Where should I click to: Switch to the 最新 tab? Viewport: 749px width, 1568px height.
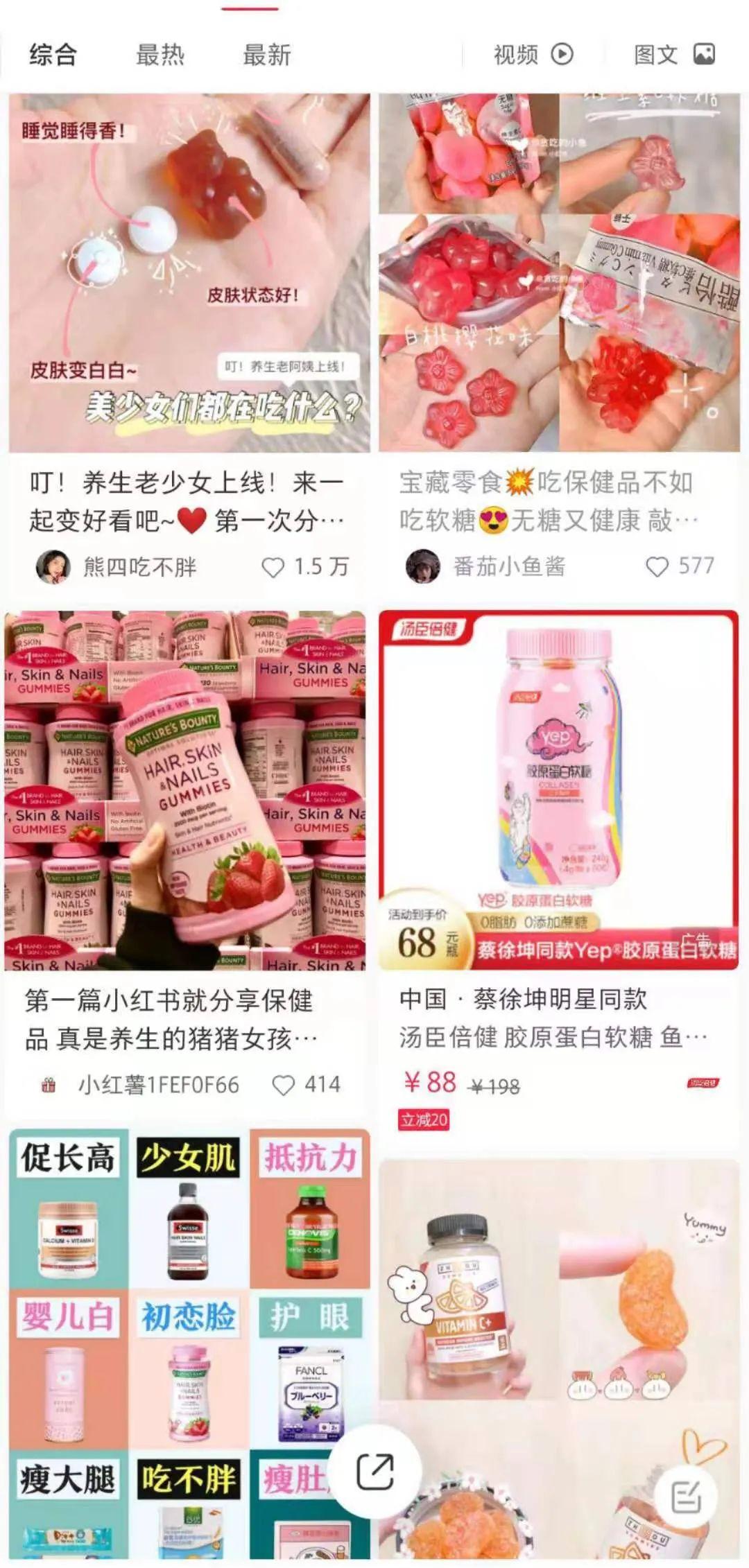[267, 55]
